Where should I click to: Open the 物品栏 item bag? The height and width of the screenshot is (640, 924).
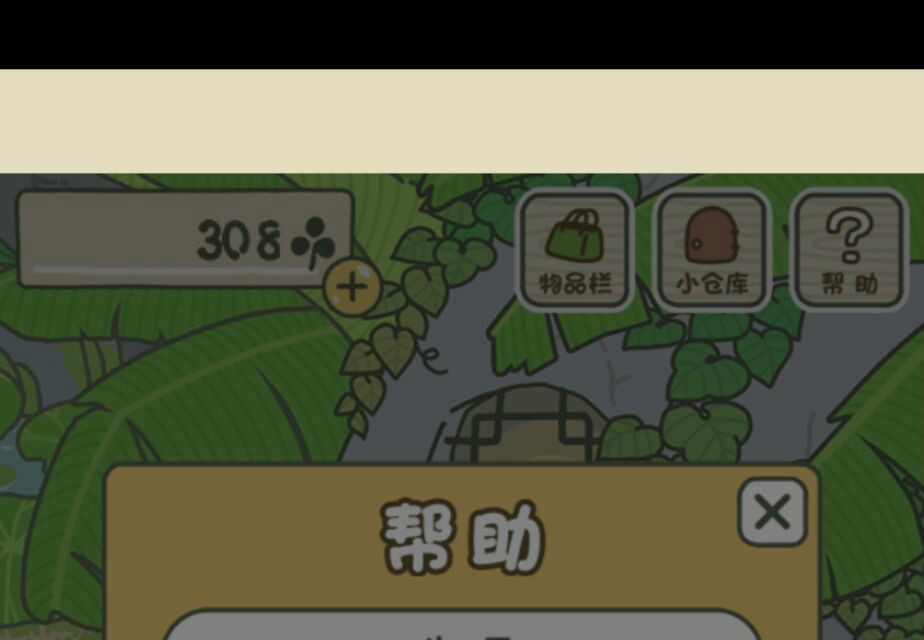click(x=575, y=250)
